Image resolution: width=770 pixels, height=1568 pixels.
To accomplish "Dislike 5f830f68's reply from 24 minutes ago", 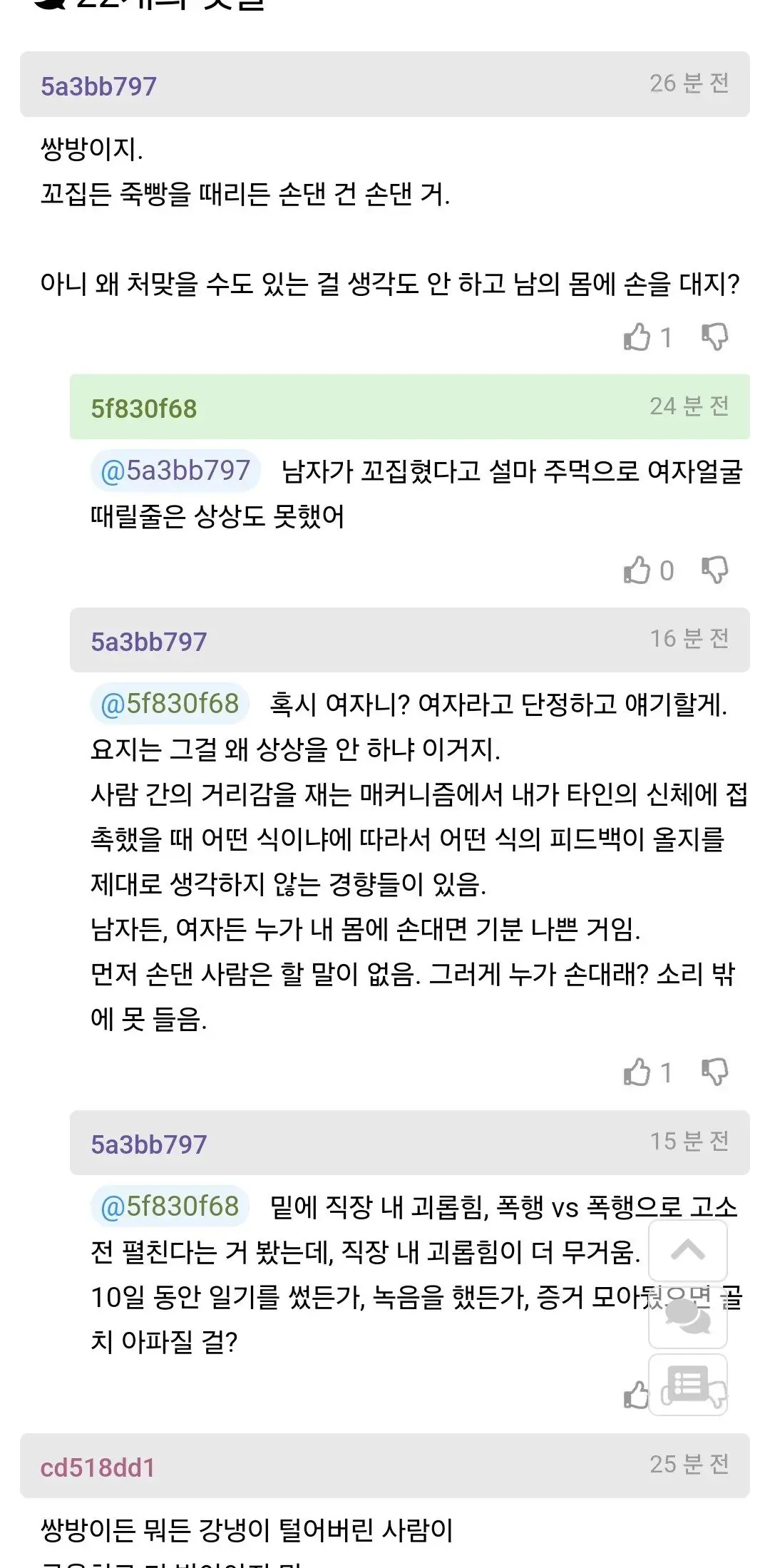I will (x=715, y=570).
